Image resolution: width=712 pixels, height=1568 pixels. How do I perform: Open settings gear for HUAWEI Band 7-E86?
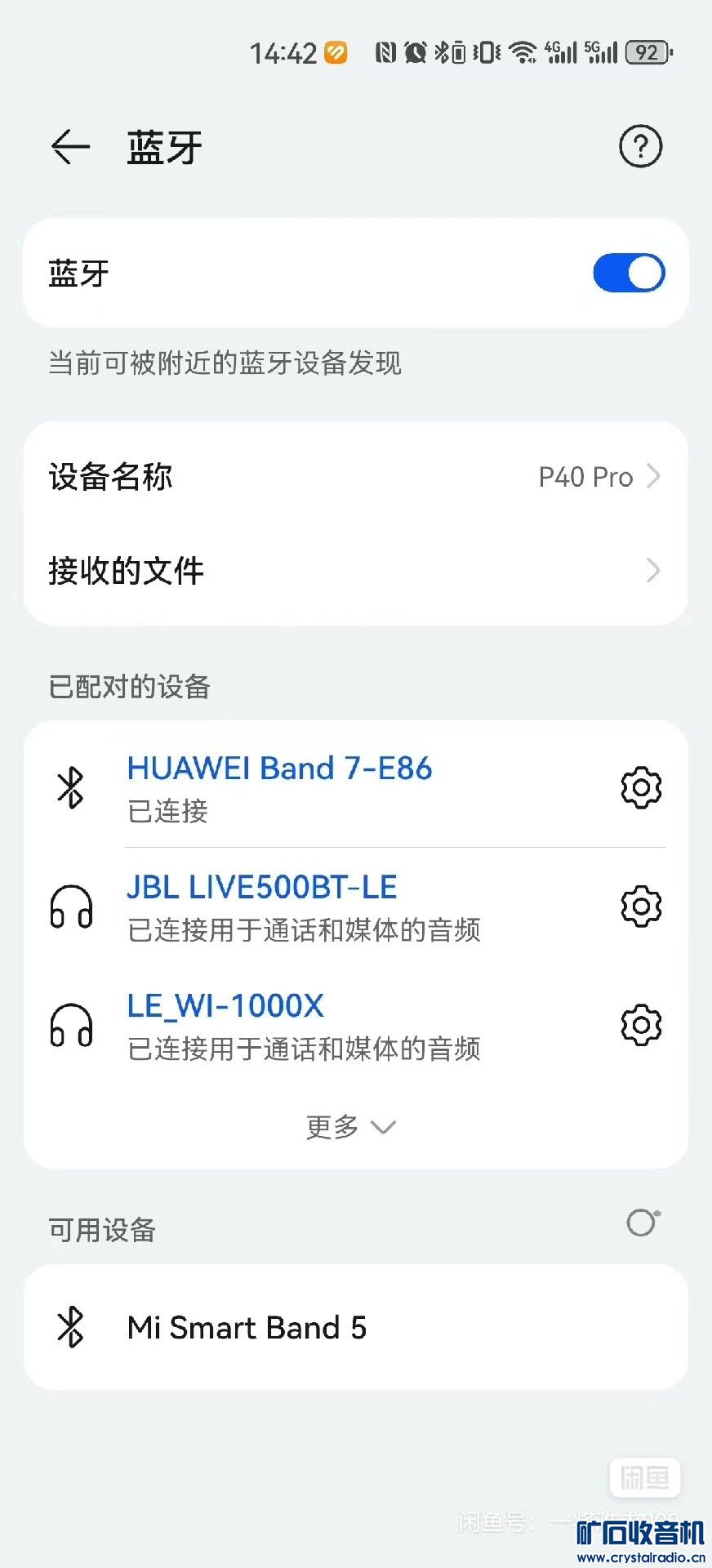pyautogui.click(x=641, y=788)
